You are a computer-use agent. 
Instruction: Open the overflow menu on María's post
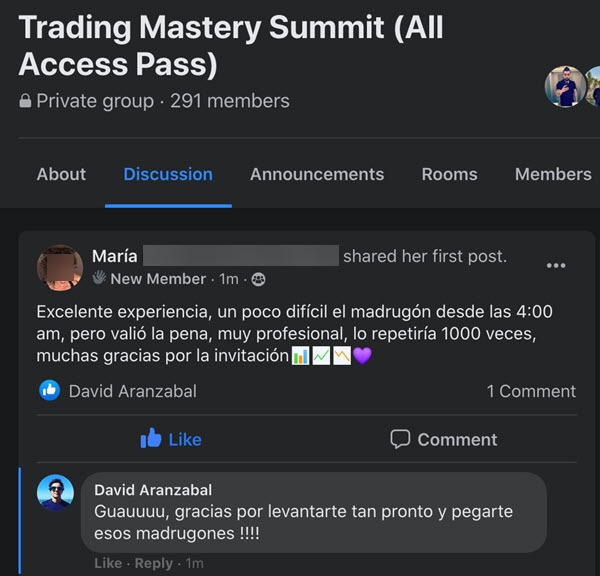pos(556,266)
